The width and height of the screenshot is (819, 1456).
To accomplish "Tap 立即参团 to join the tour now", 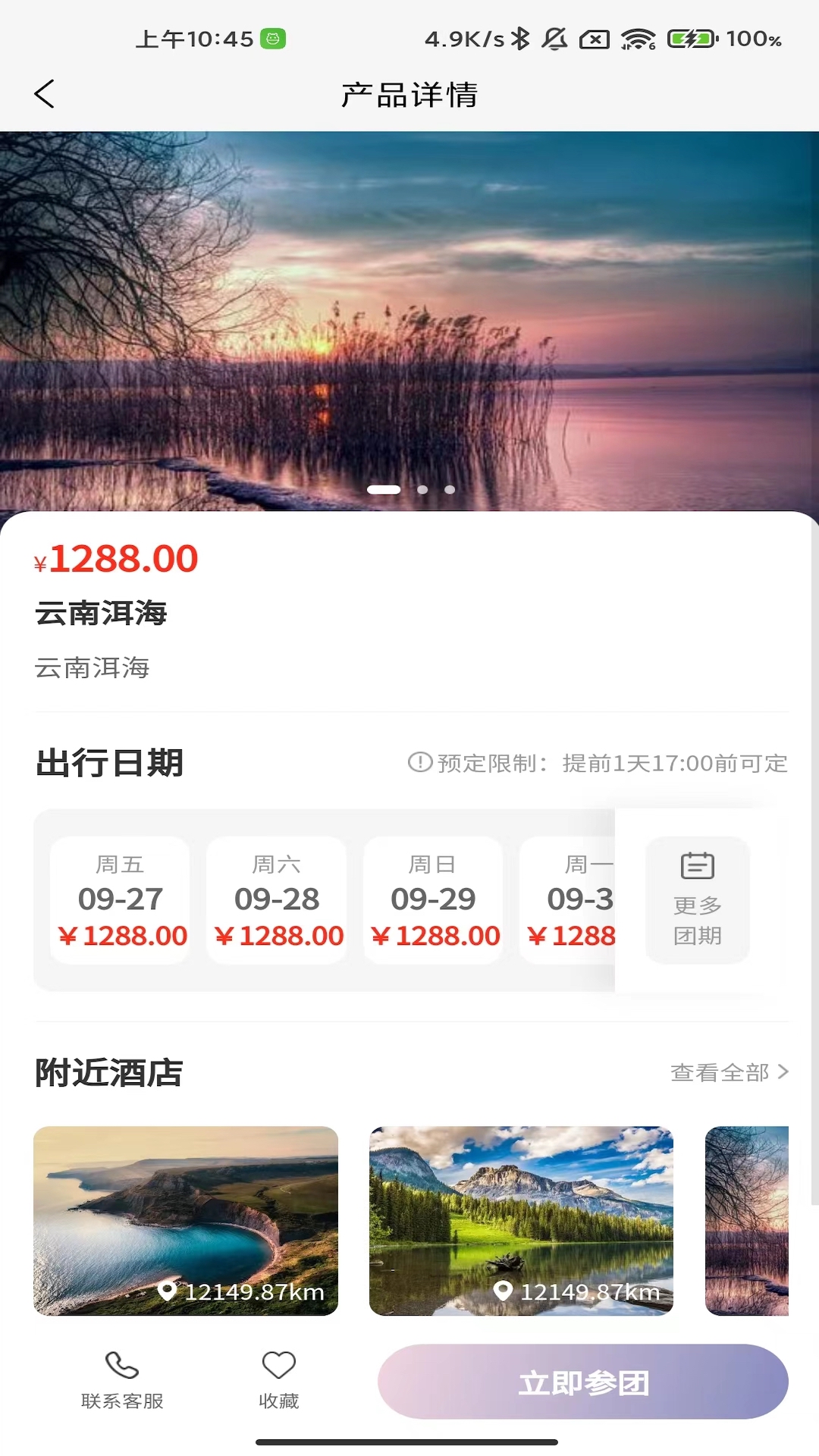I will tap(584, 1382).
